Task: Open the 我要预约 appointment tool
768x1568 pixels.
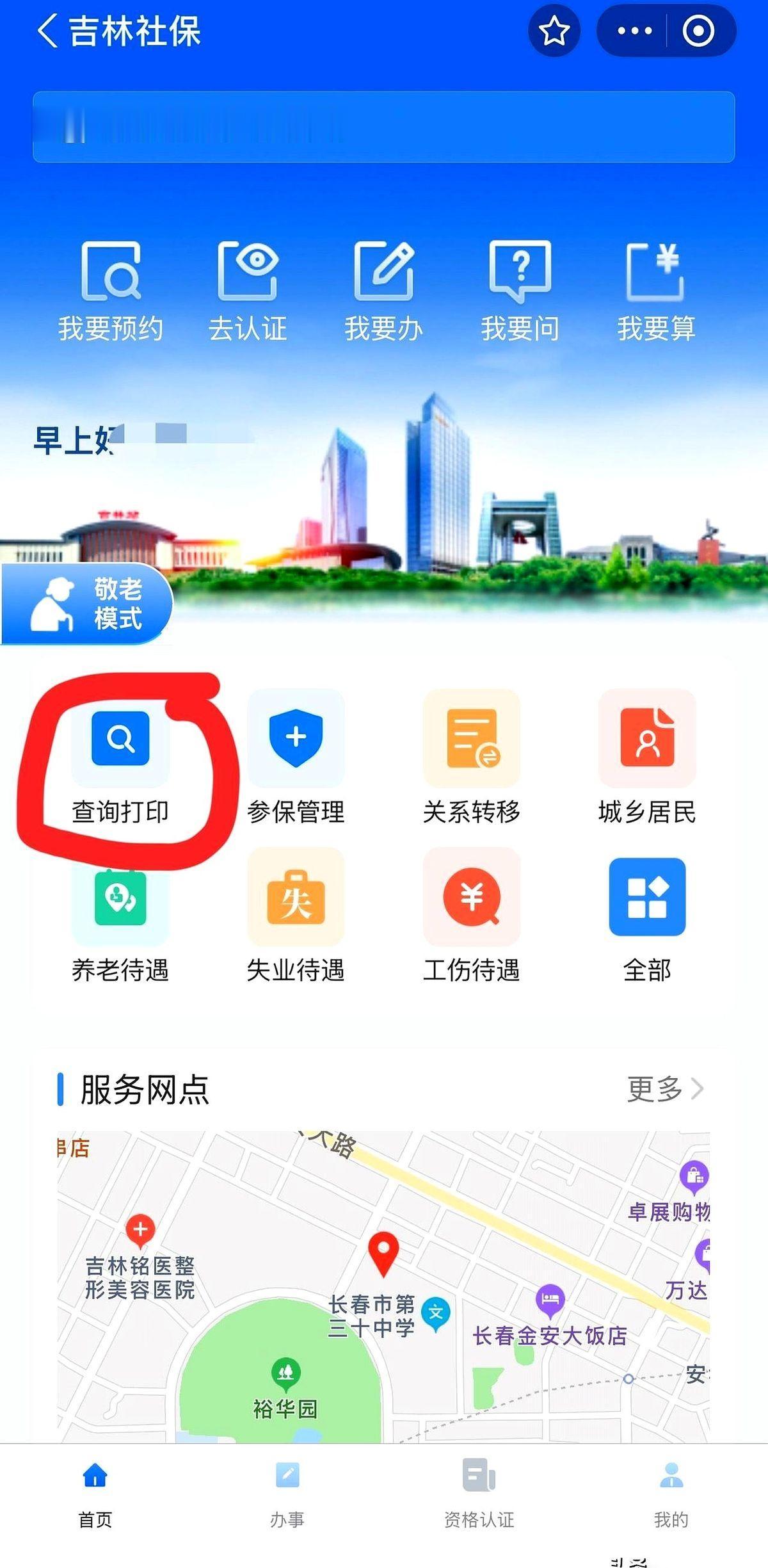Action: [114, 288]
